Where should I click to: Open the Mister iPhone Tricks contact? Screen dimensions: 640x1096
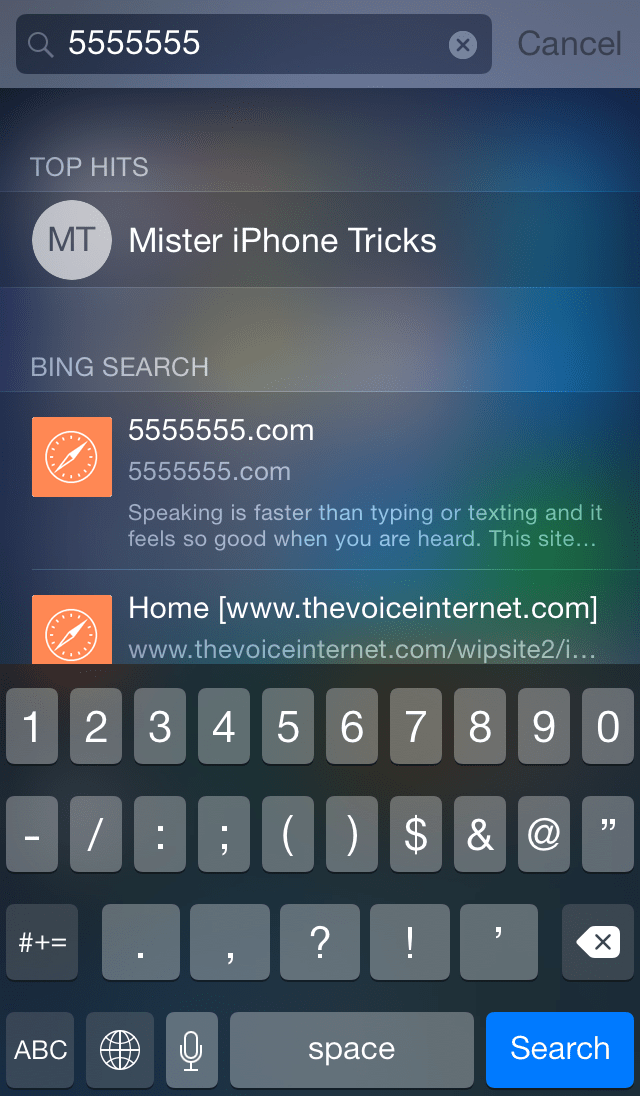click(282, 241)
